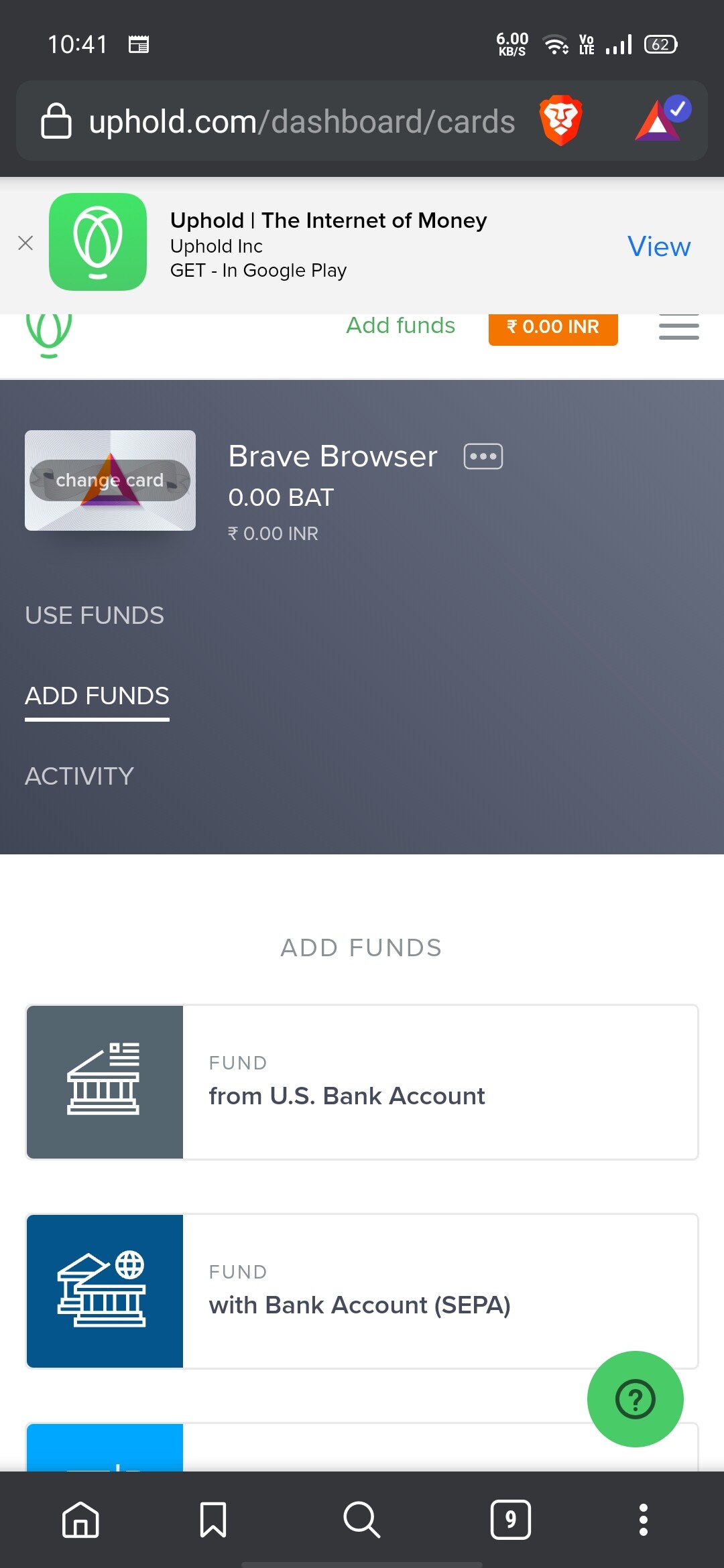Open card options three-dot button

[x=483, y=457]
